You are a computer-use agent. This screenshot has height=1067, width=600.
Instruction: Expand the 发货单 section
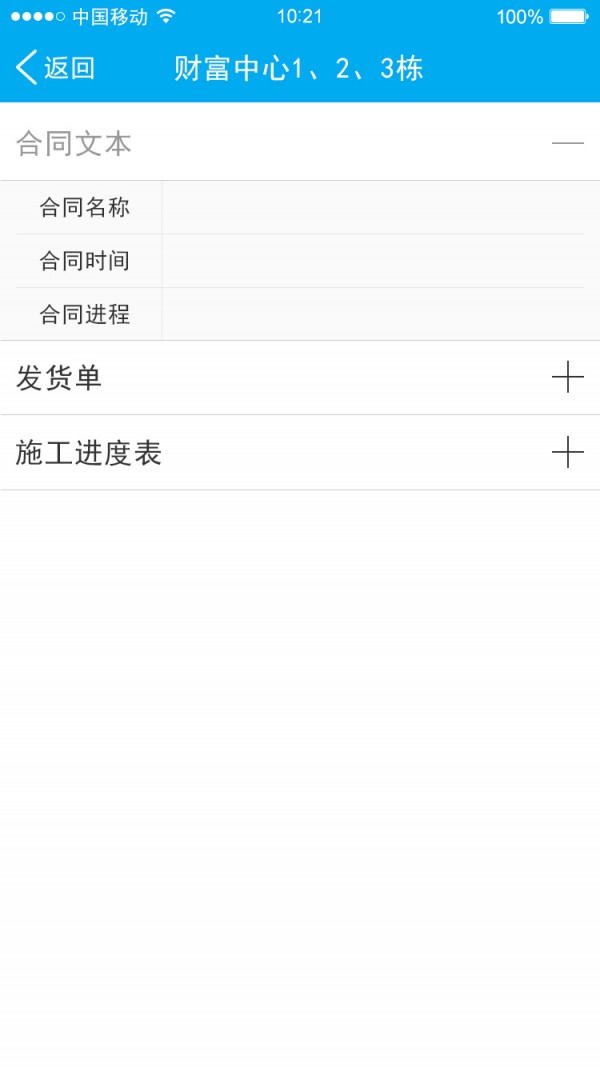click(x=567, y=378)
